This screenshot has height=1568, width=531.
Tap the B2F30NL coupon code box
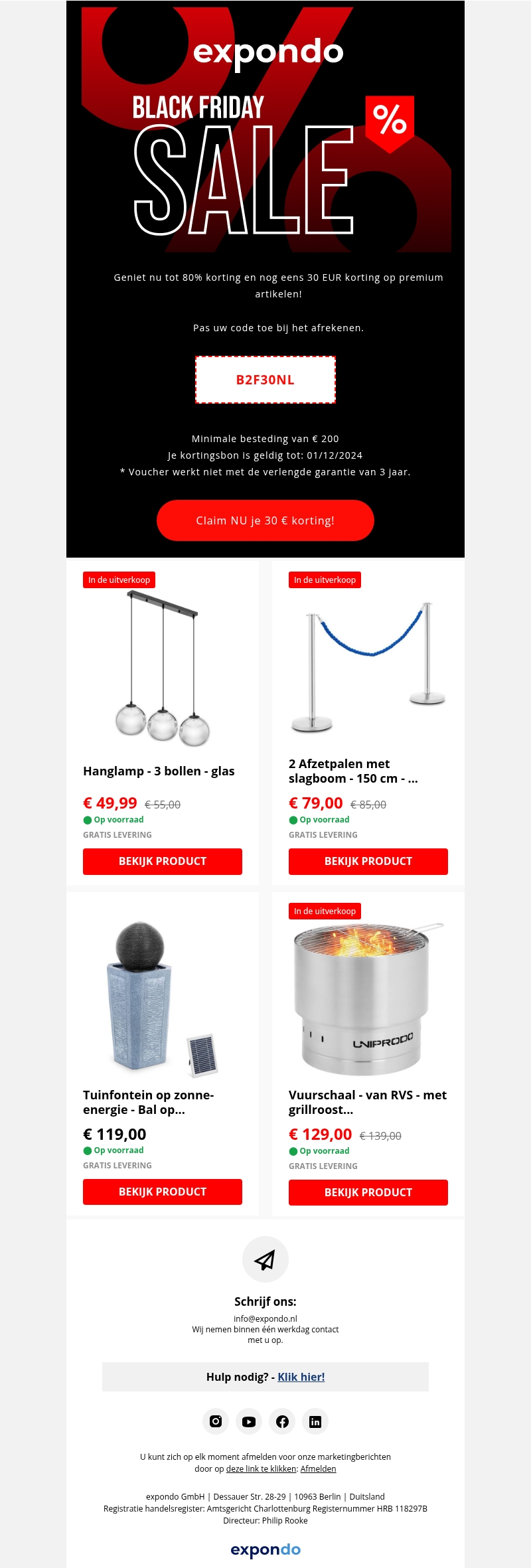tap(265, 380)
